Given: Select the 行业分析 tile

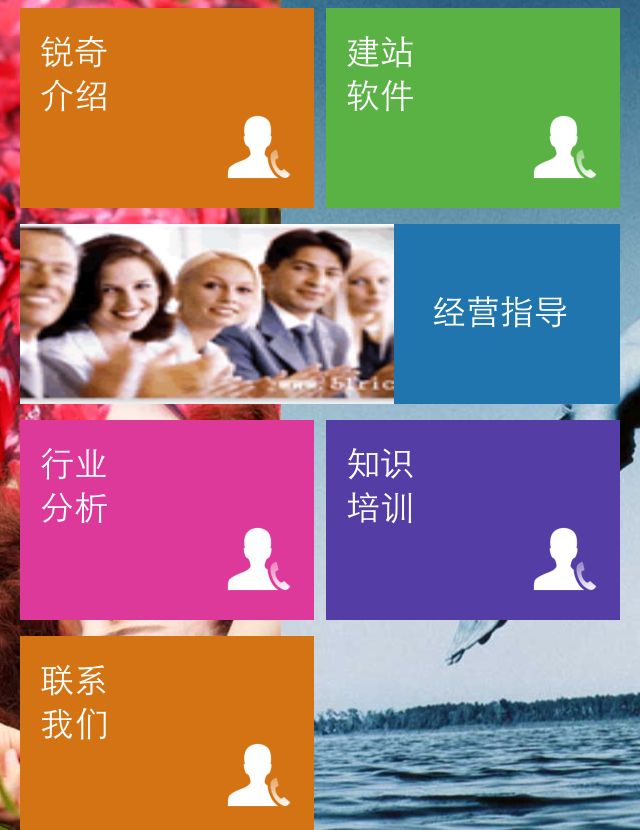Looking at the screenshot, I should pos(166,519).
